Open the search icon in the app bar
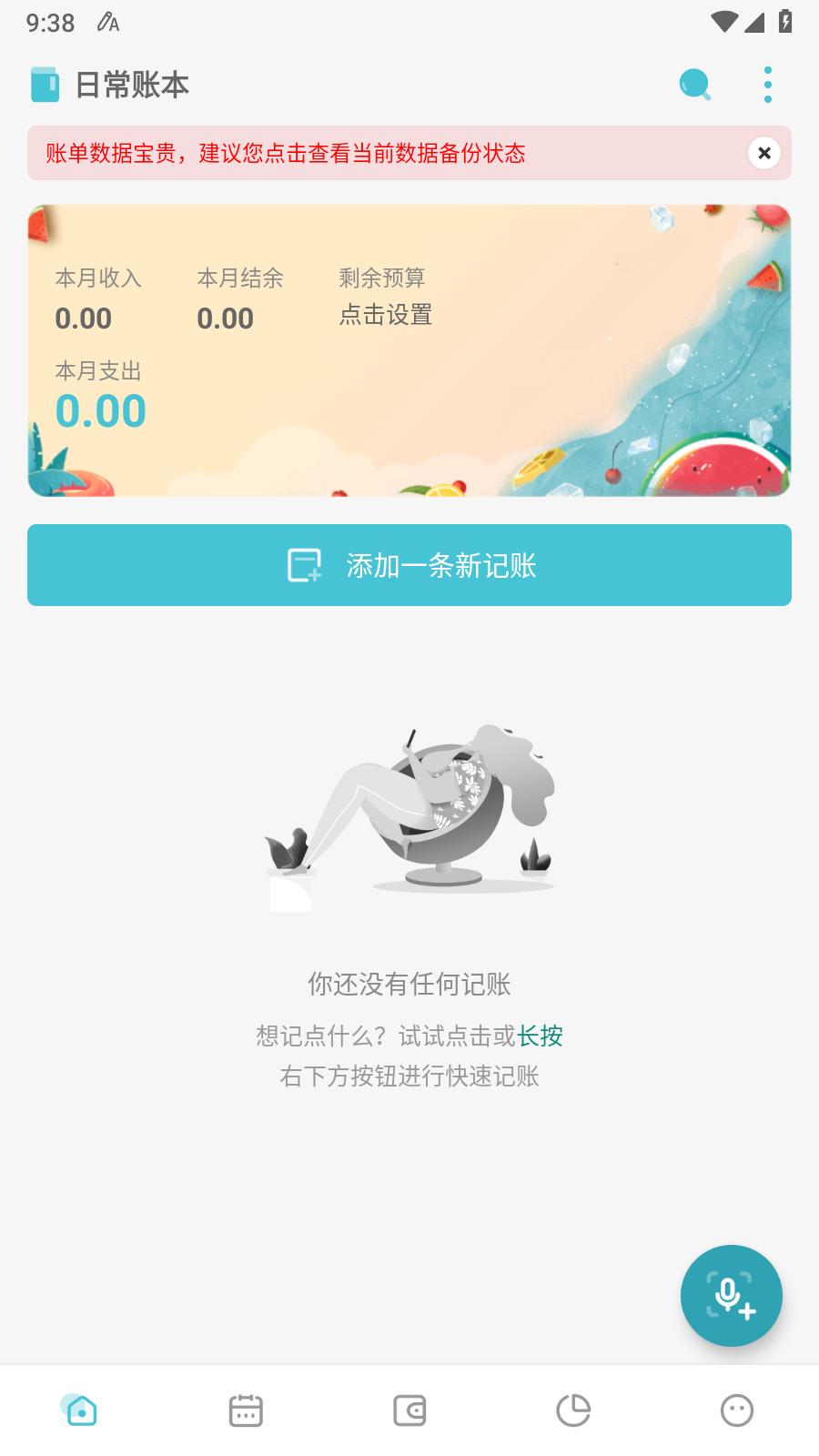Screen dimensions: 819x1456 coord(694,85)
